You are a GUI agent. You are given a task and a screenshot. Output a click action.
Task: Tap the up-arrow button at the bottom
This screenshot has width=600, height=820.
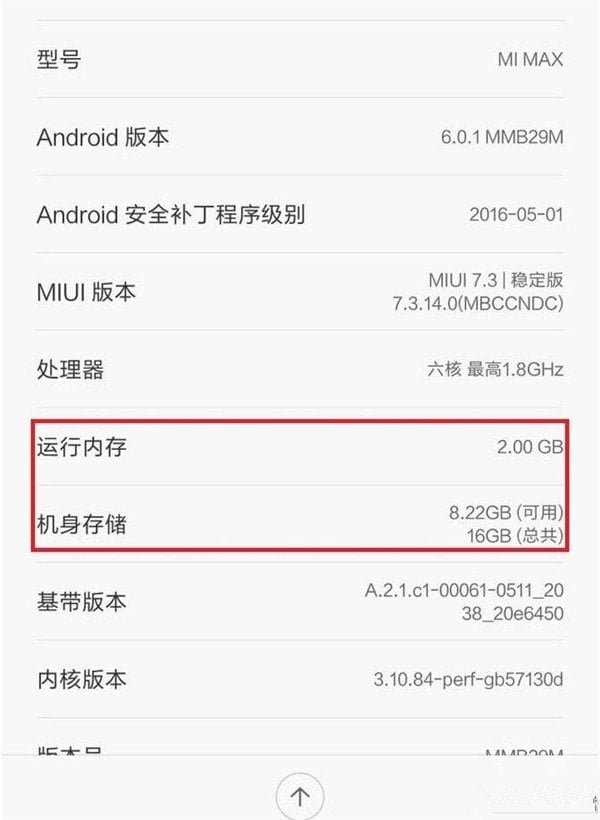tap(300, 796)
